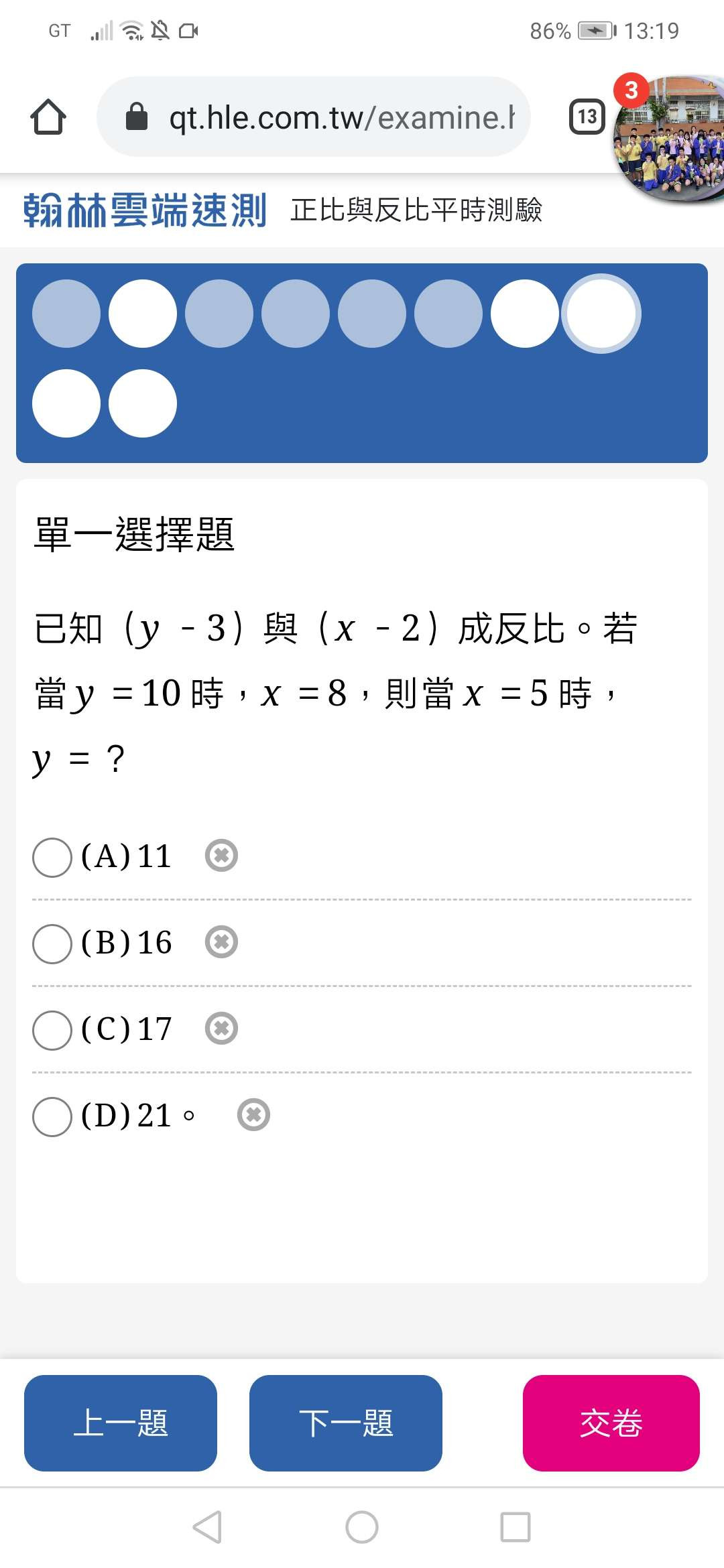
Task: Jump to the first question circle
Action: coord(66,314)
